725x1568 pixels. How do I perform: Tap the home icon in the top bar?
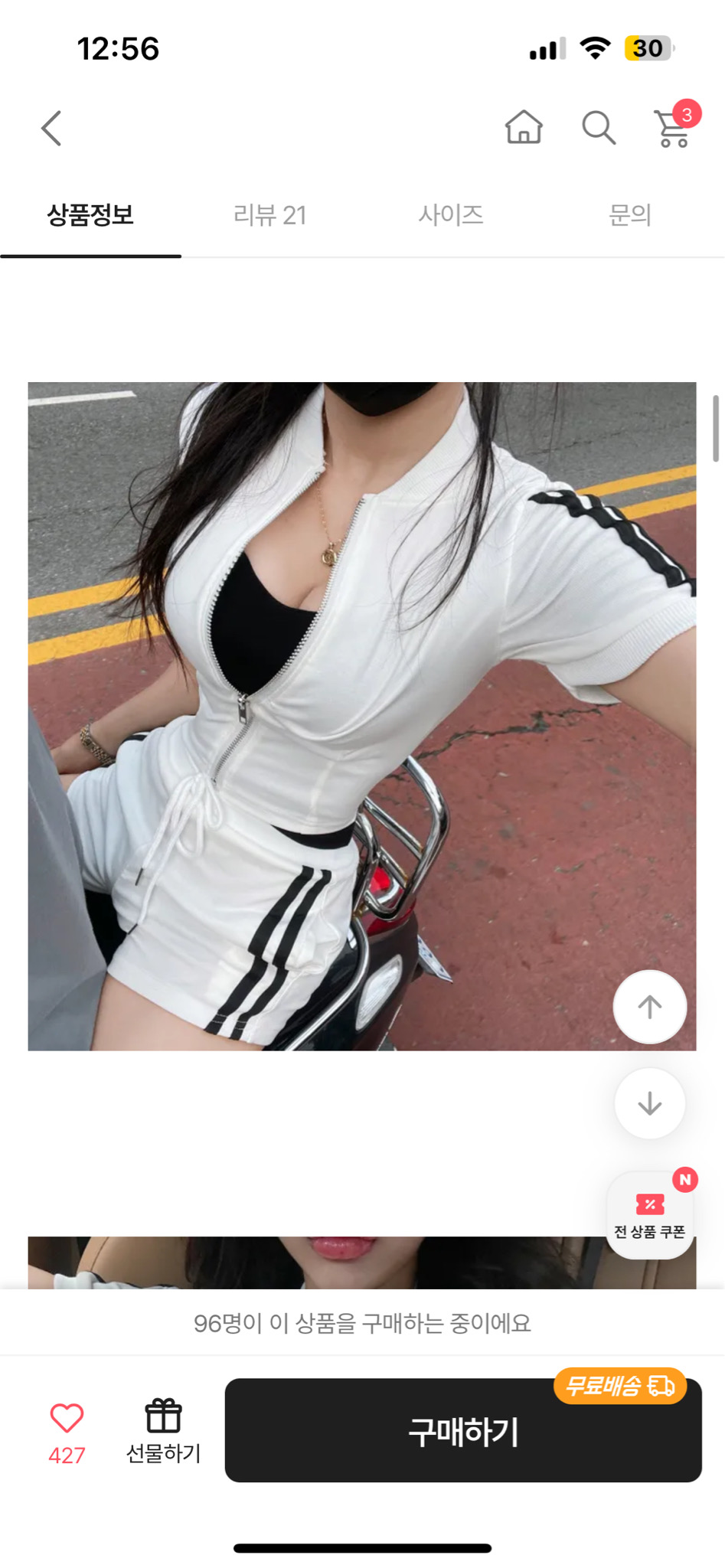(x=524, y=129)
